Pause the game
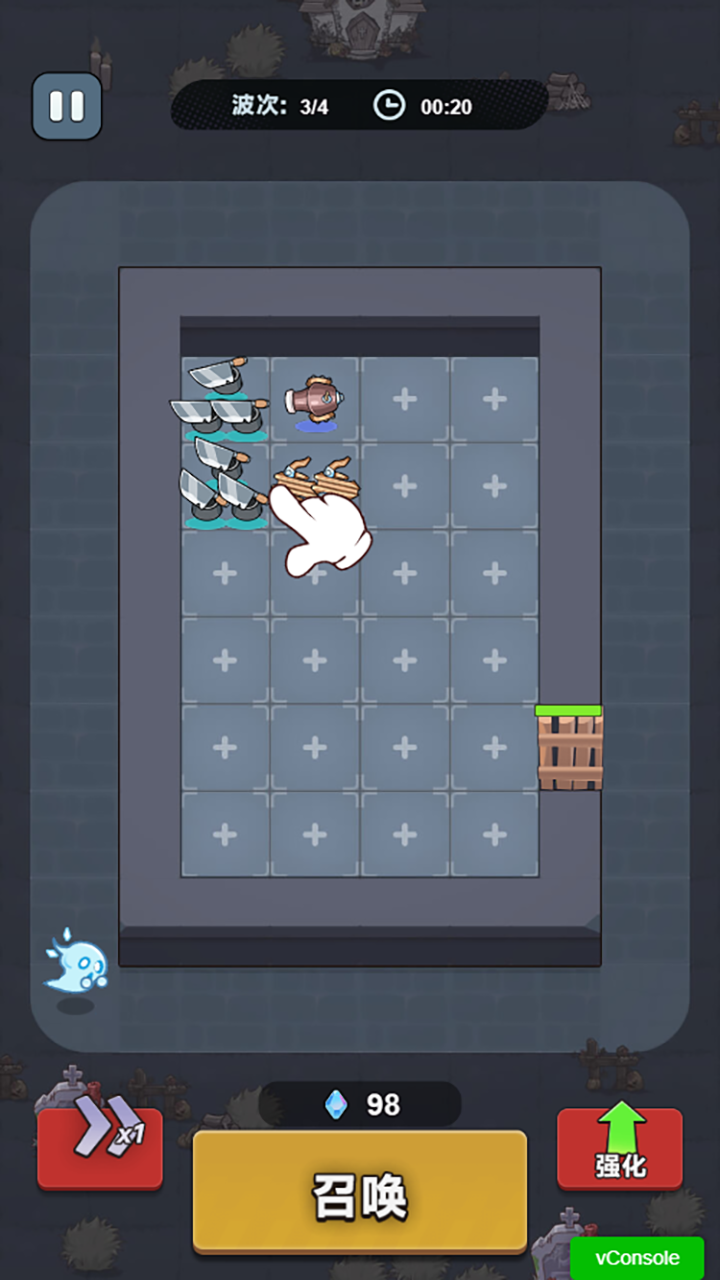The height and width of the screenshot is (1280, 720). (x=67, y=106)
